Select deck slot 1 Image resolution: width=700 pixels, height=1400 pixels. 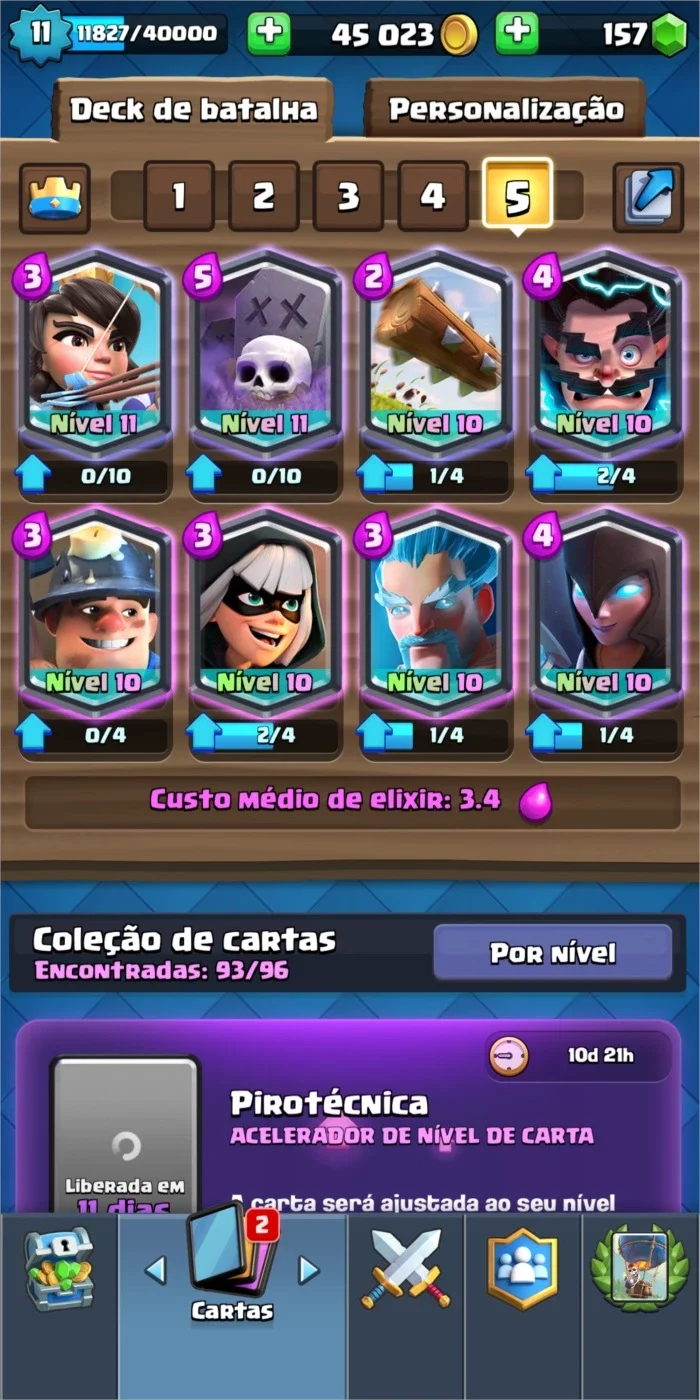pyautogui.click(x=179, y=196)
